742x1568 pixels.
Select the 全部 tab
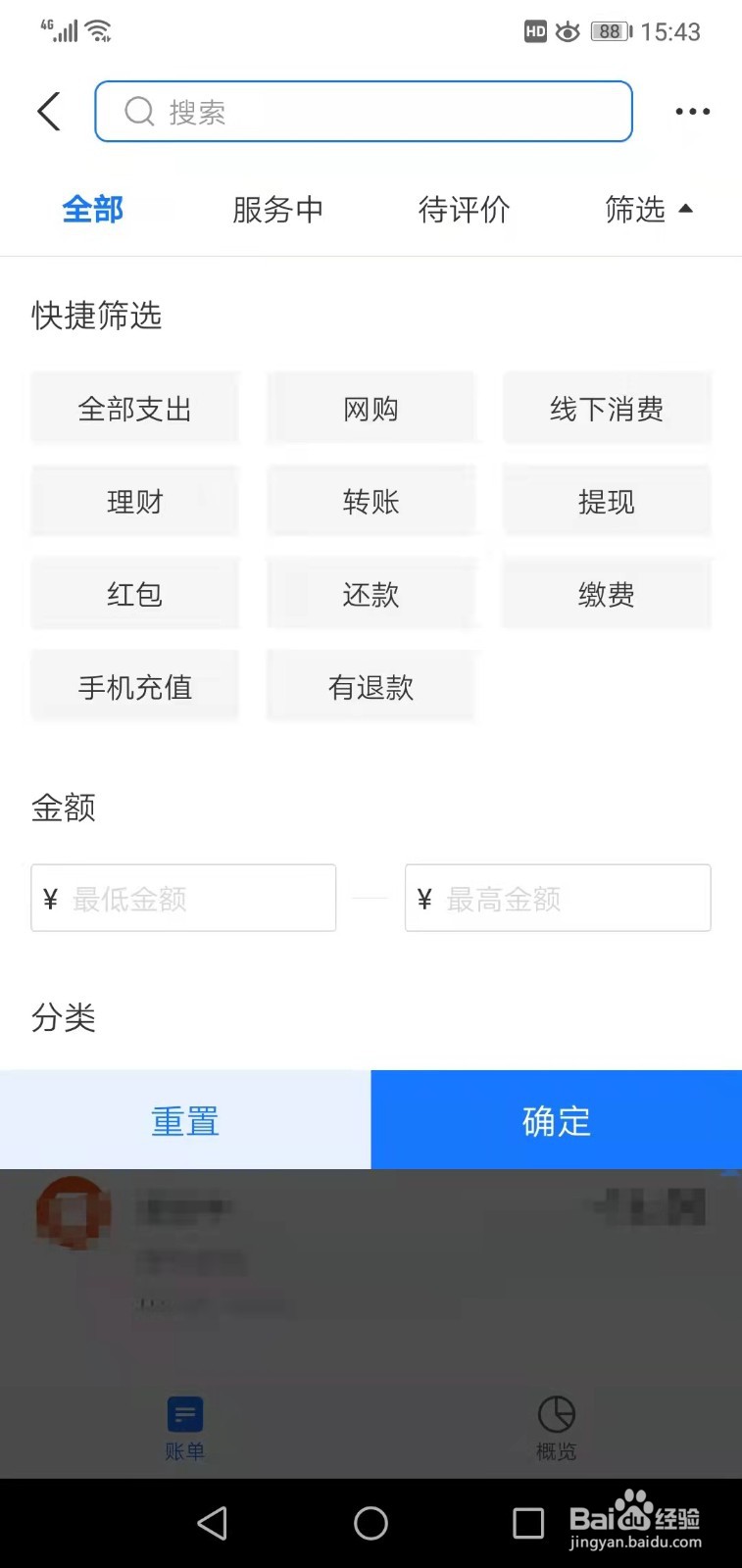tap(93, 210)
